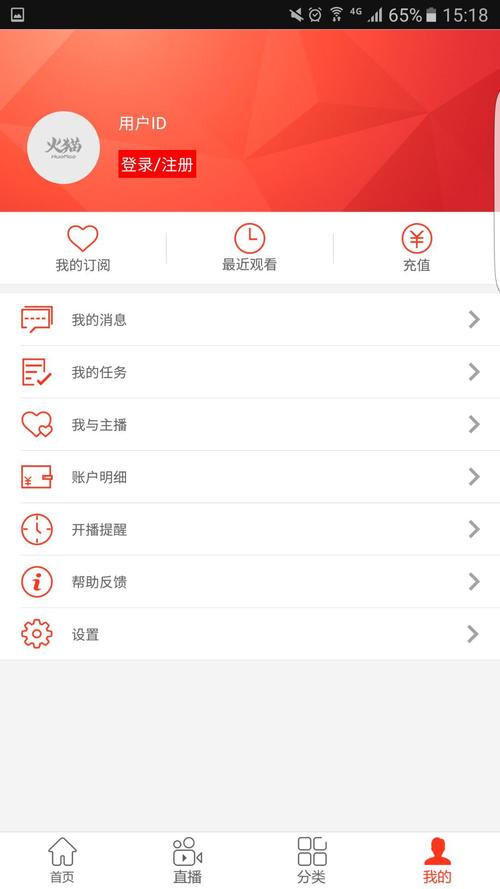Open 设置 settings row

click(x=250, y=634)
